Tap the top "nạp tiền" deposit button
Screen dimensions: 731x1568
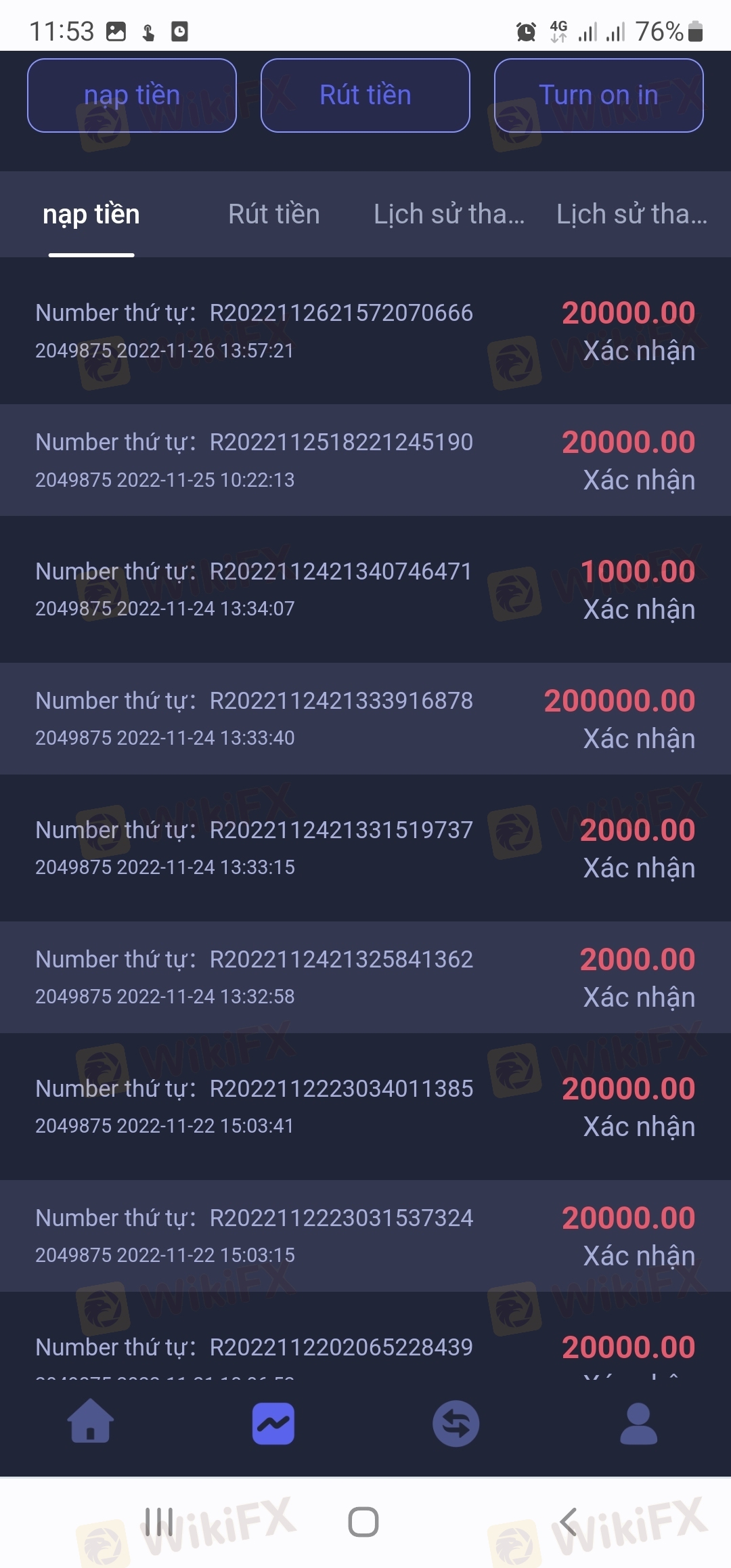click(132, 95)
